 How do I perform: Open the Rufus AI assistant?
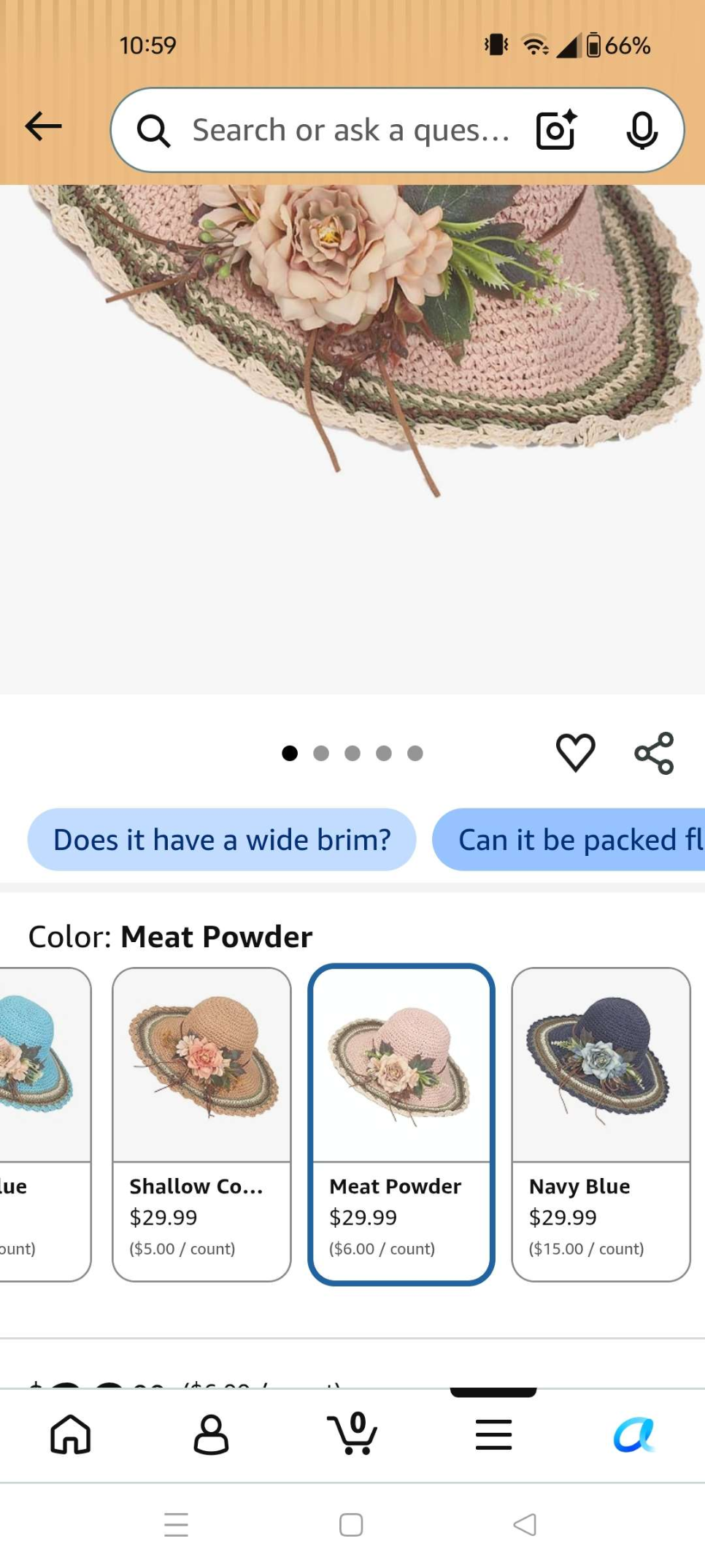pyautogui.click(x=634, y=1434)
